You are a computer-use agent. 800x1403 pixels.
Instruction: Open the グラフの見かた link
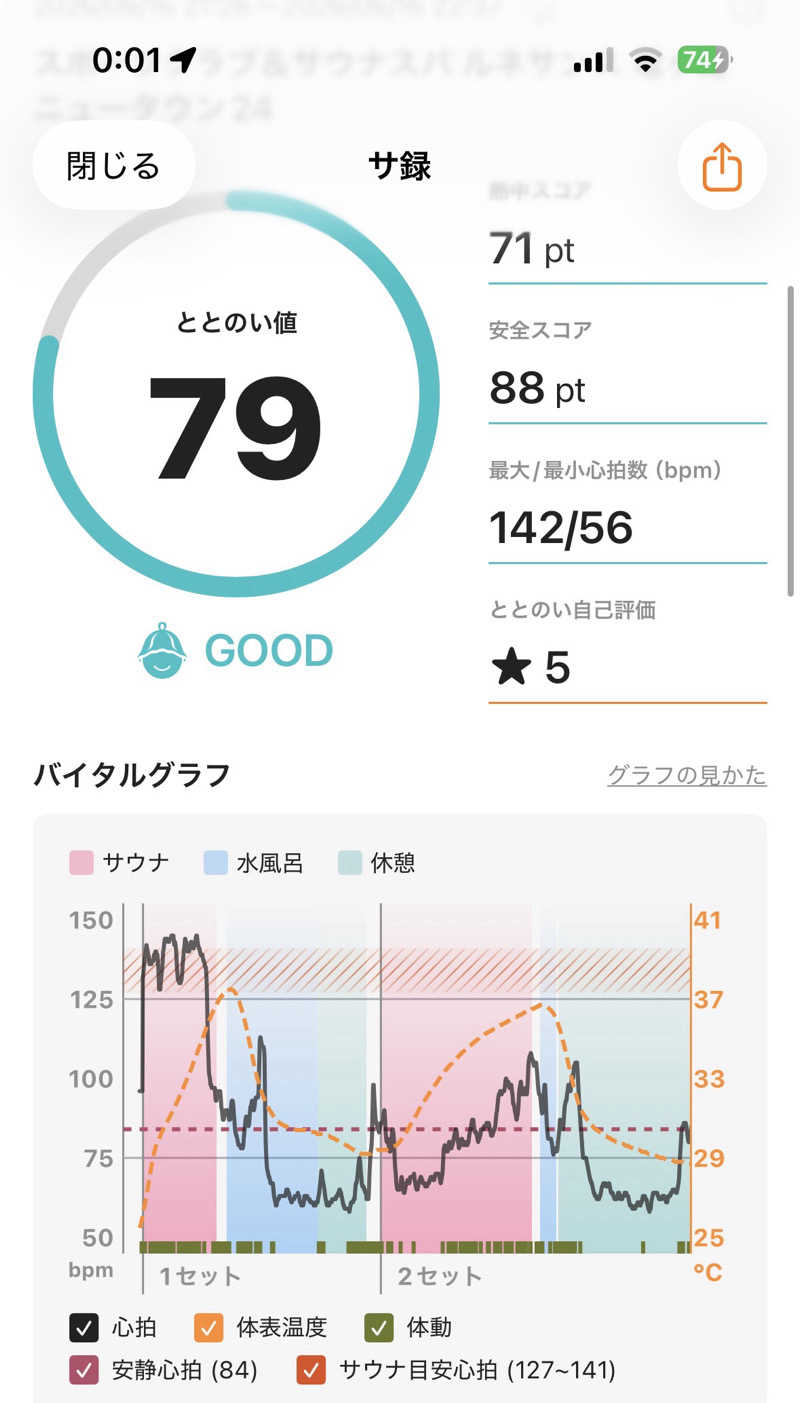point(687,775)
